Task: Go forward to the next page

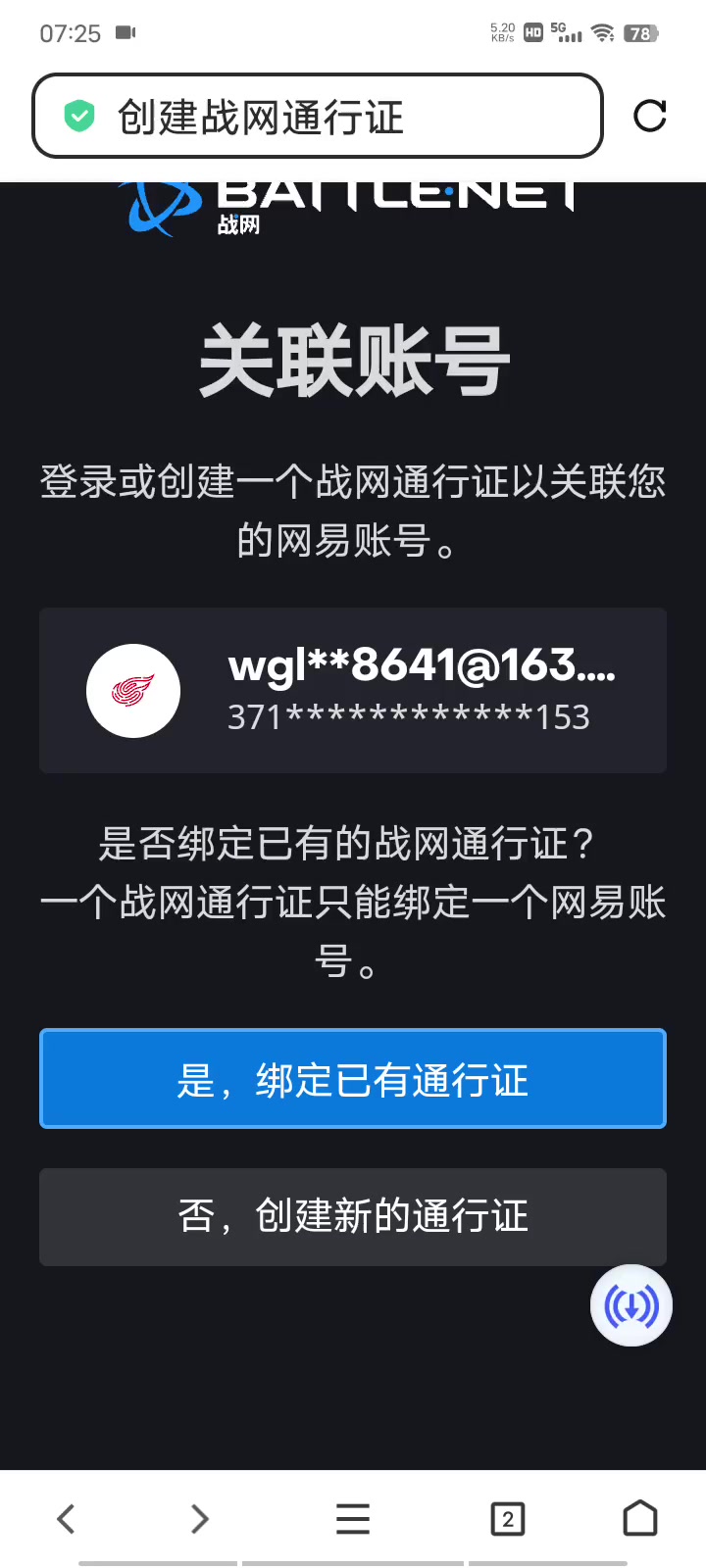Action: [x=200, y=1519]
